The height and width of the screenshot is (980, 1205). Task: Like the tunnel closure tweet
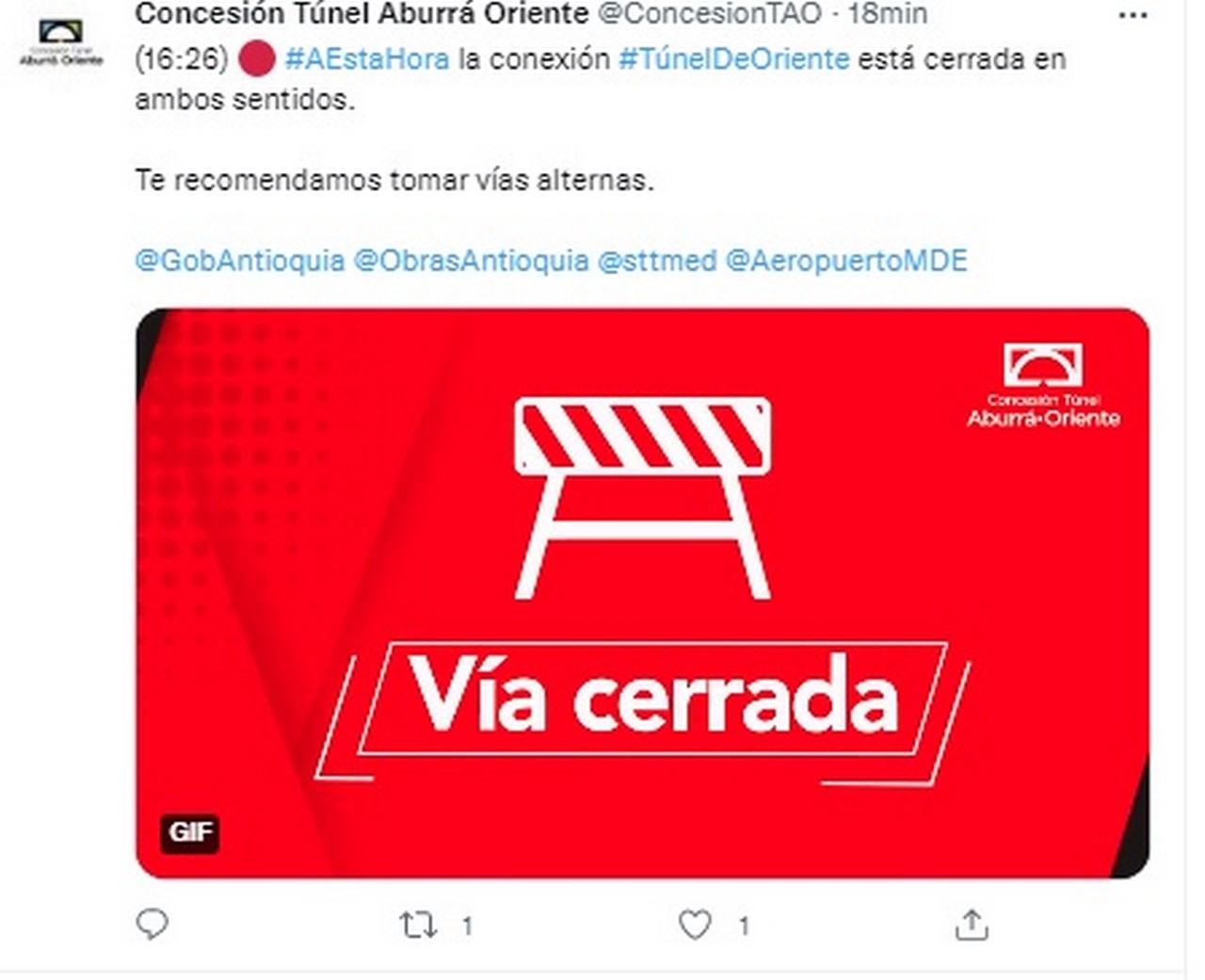click(695, 925)
